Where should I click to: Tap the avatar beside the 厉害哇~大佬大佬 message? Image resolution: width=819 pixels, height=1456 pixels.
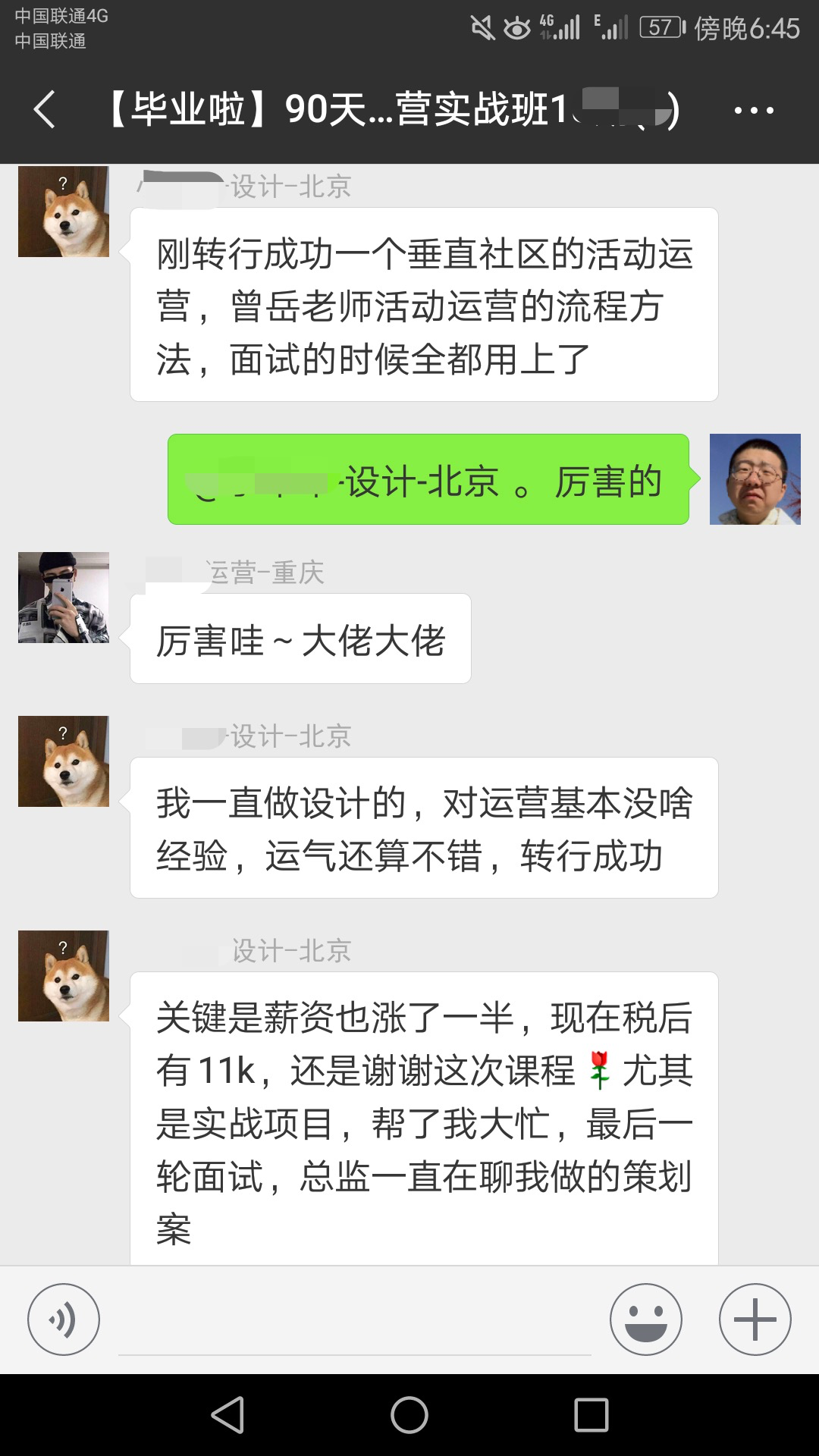click(x=64, y=598)
